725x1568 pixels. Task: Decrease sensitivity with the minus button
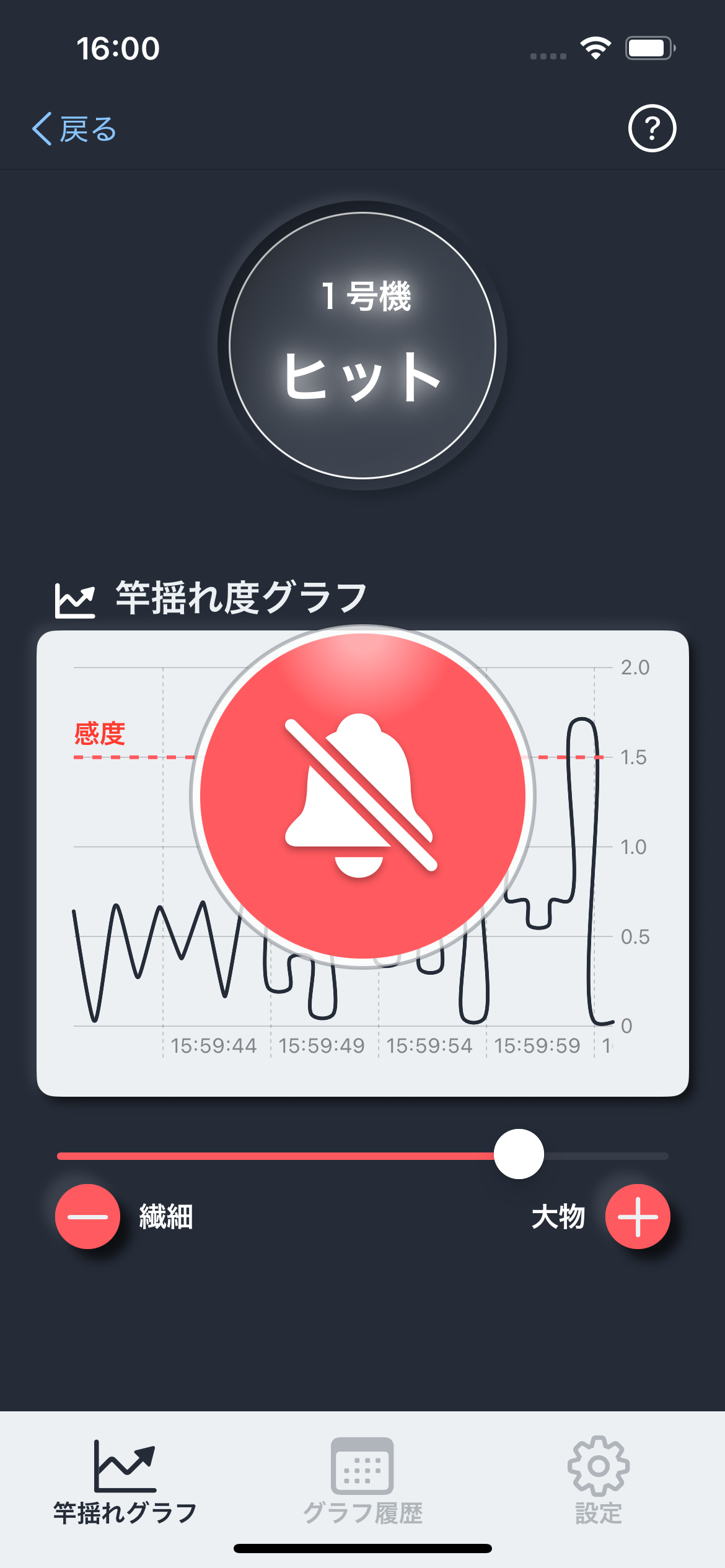[87, 1216]
